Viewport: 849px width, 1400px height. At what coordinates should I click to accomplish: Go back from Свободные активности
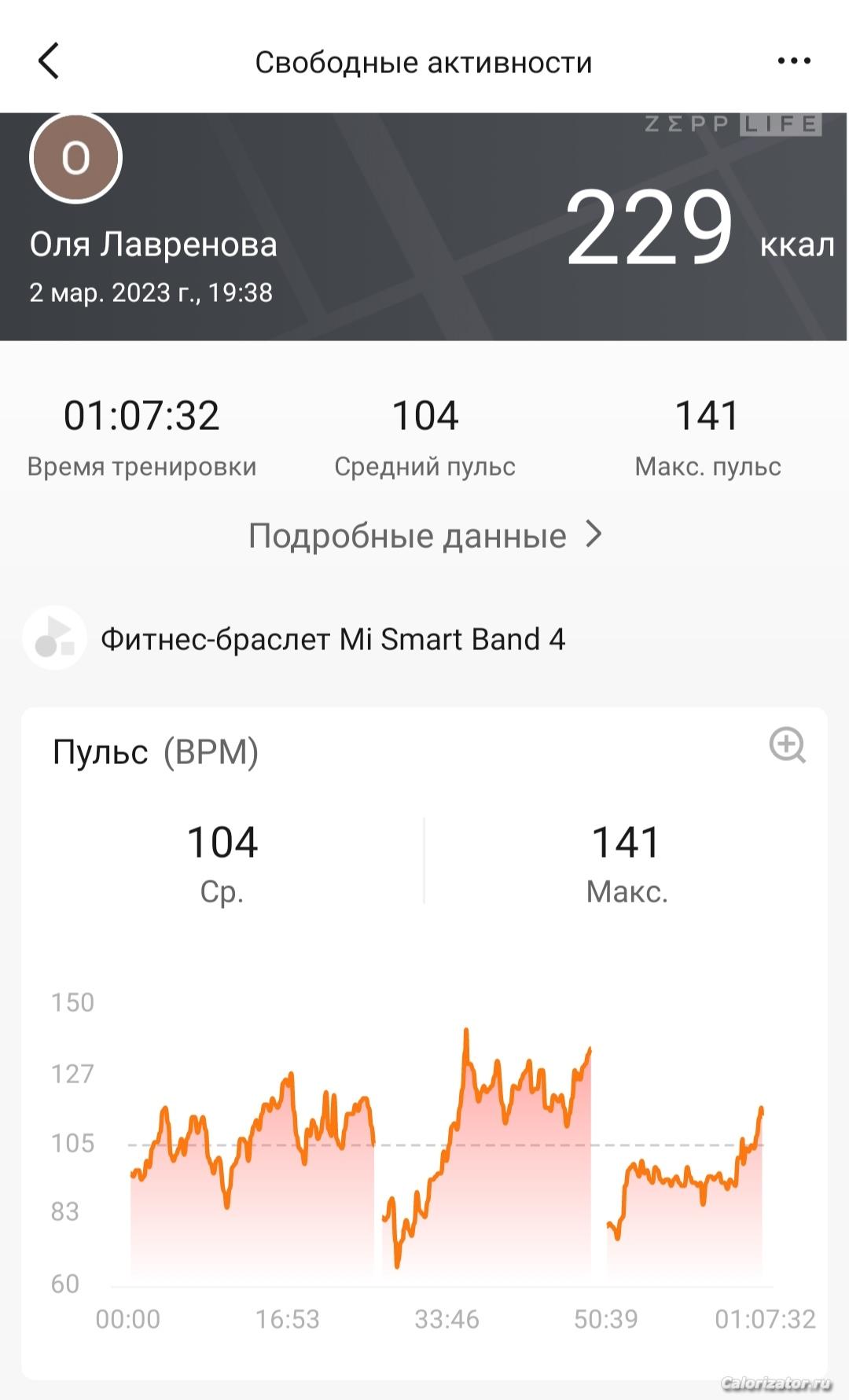49,61
